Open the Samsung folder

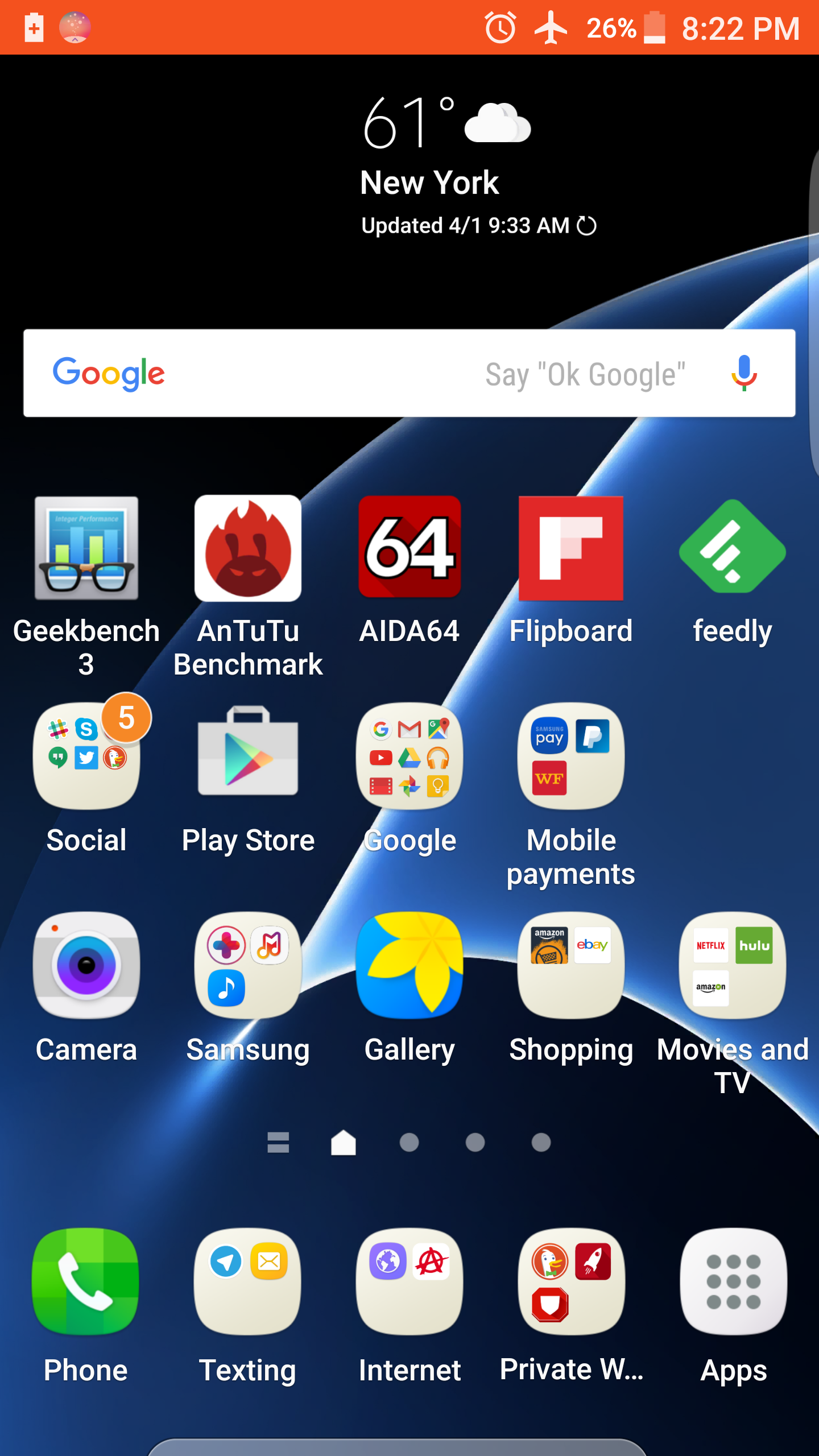coord(248,966)
